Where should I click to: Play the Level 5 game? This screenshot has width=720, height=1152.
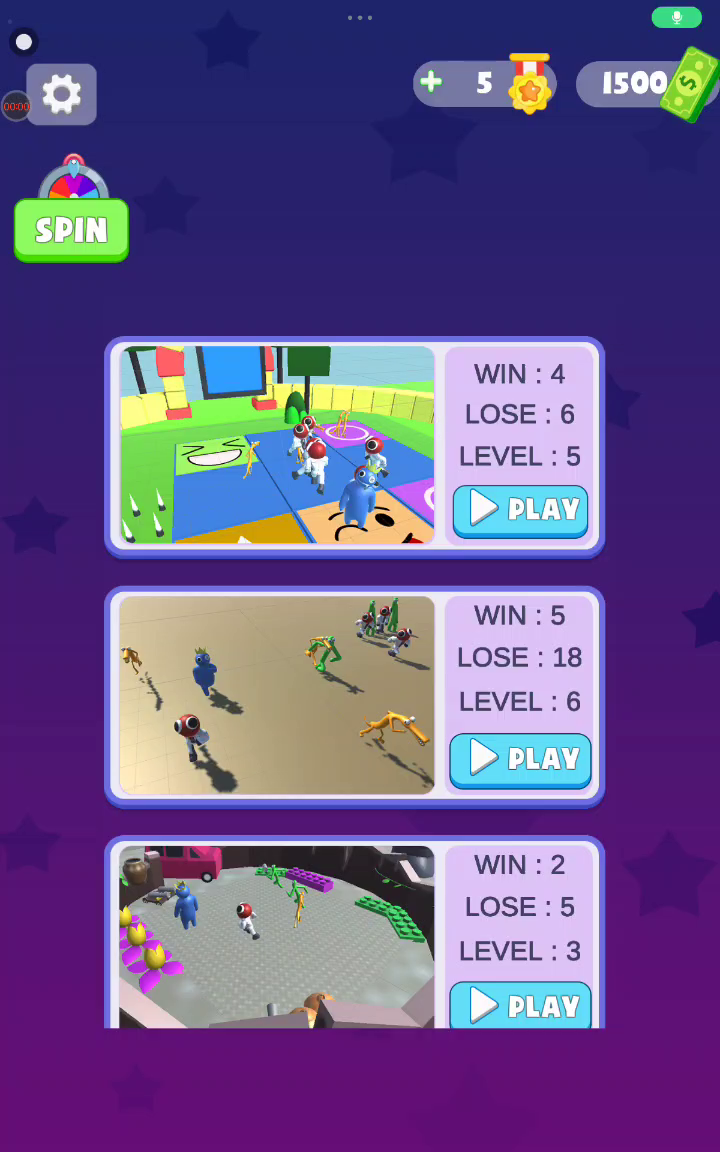pos(520,510)
